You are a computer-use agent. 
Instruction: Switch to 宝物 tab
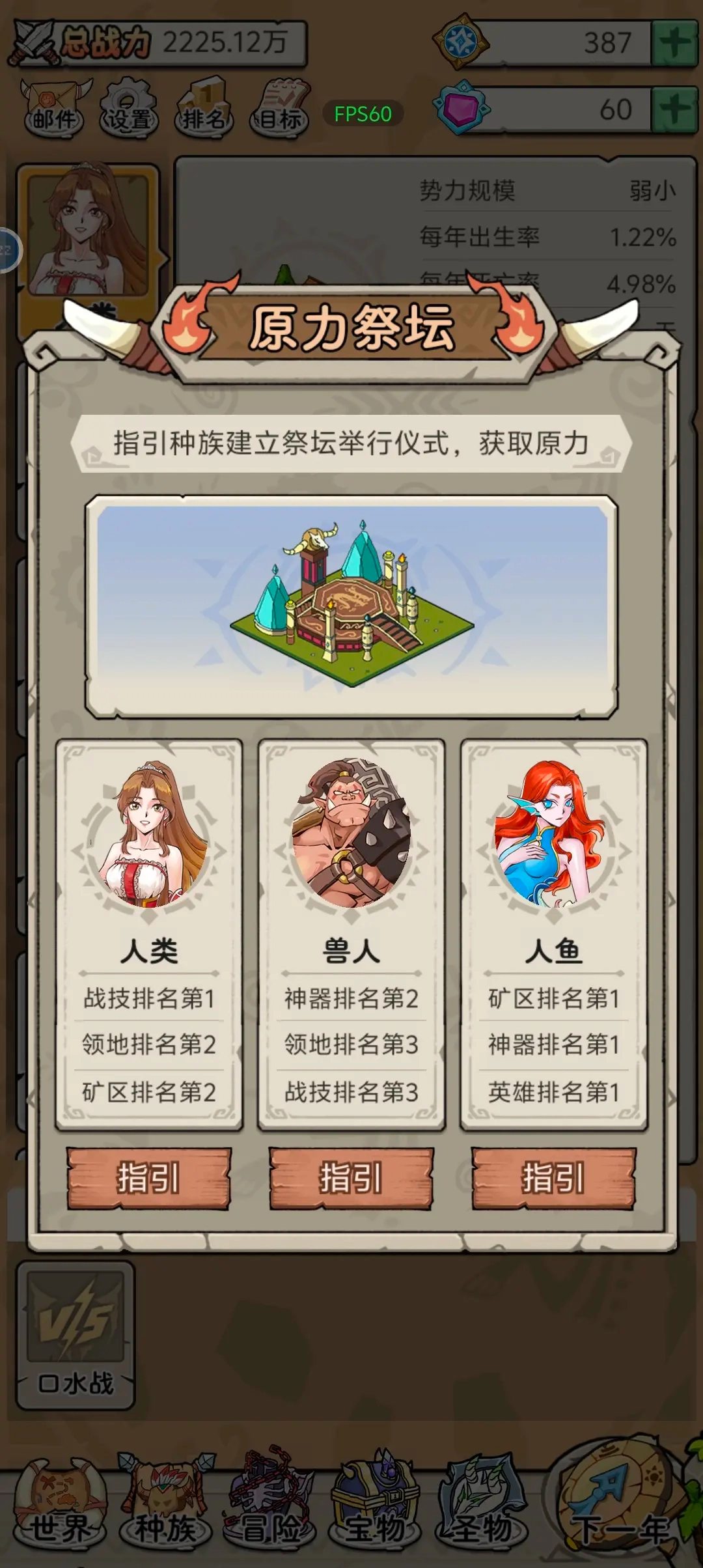[375, 1509]
